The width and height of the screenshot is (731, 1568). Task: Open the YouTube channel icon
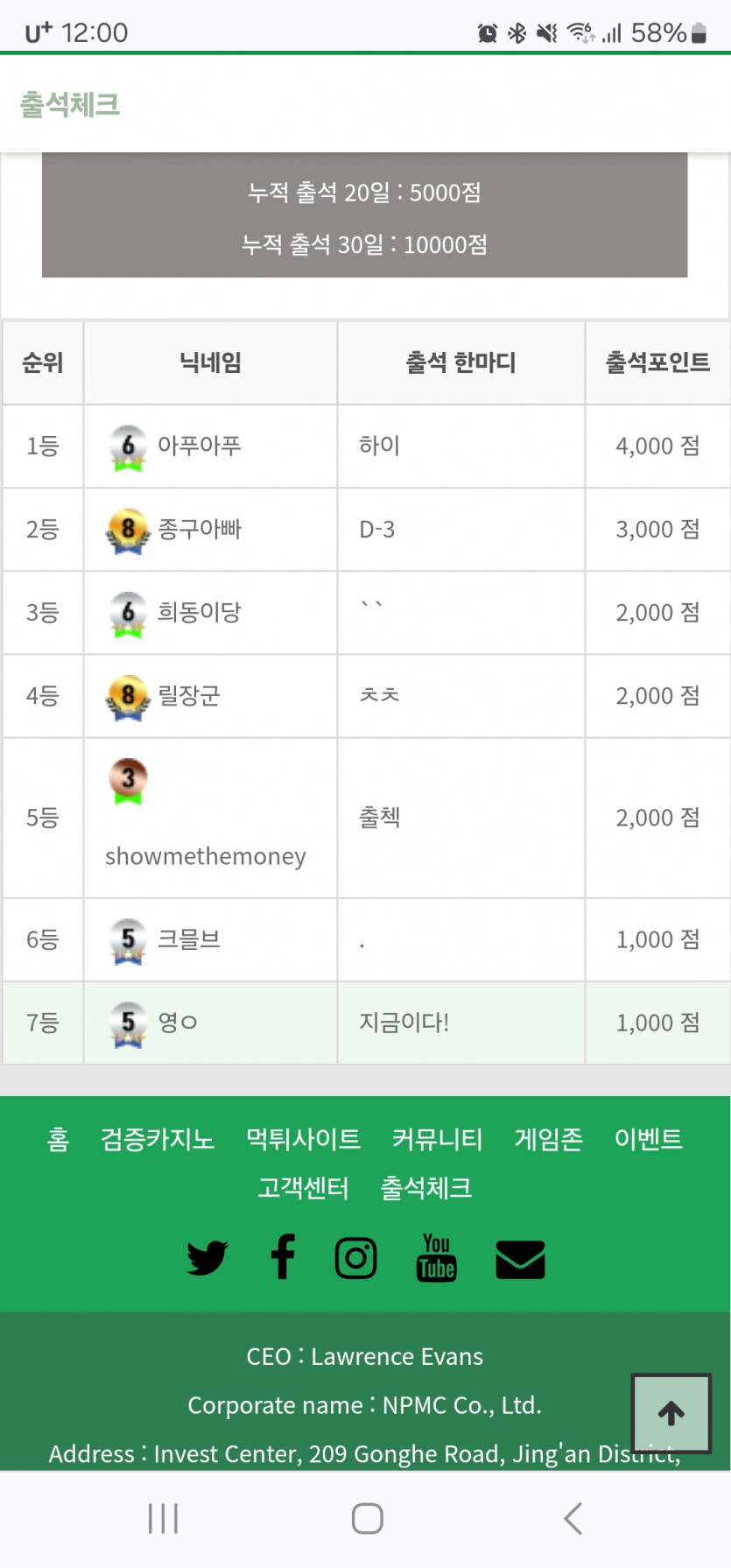click(x=436, y=1258)
